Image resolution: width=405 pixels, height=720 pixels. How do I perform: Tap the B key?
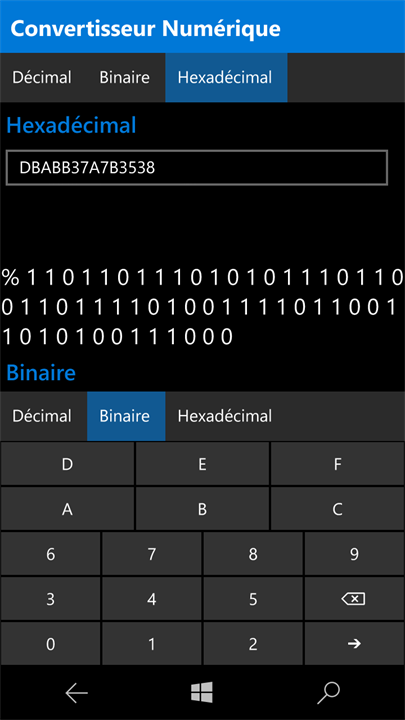tap(202, 509)
